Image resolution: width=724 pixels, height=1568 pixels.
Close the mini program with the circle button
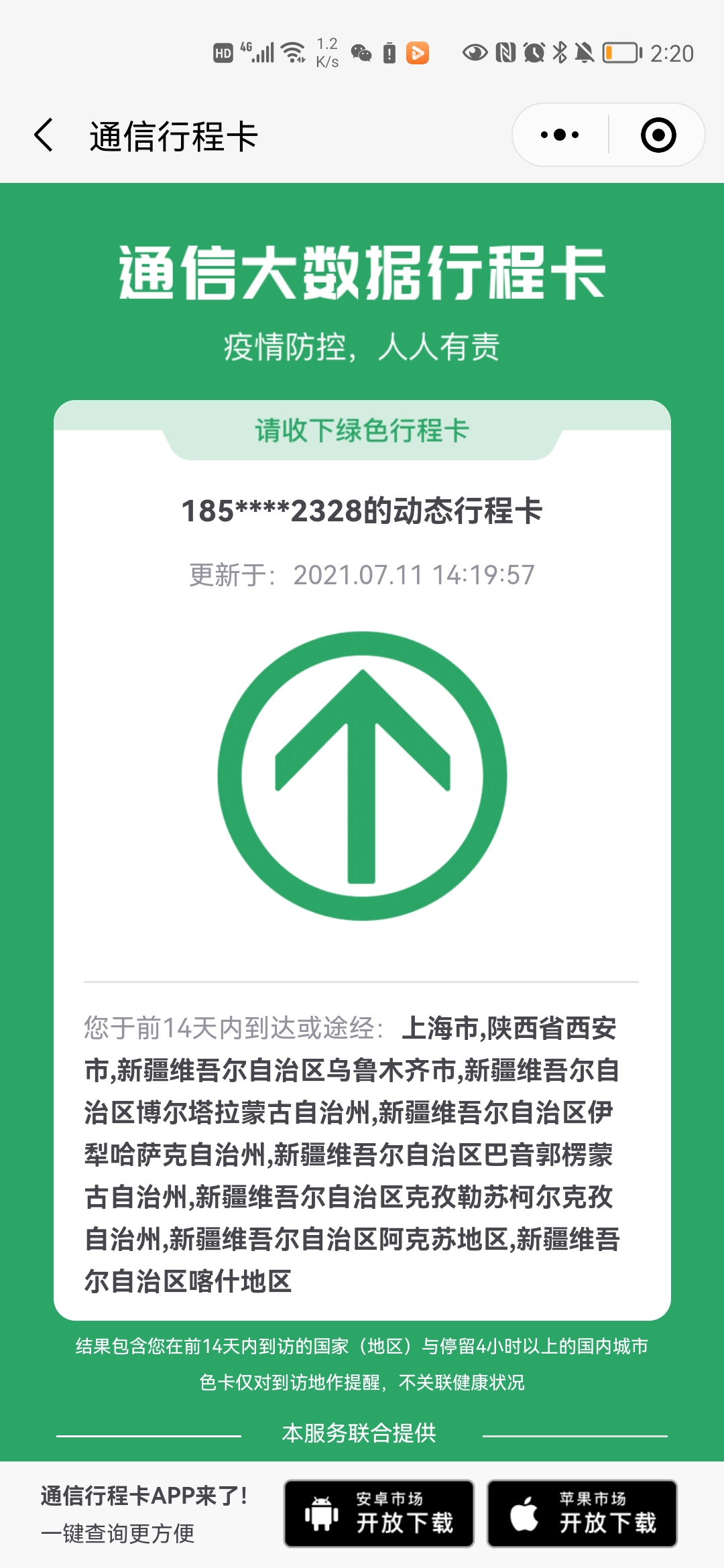pyautogui.click(x=658, y=135)
